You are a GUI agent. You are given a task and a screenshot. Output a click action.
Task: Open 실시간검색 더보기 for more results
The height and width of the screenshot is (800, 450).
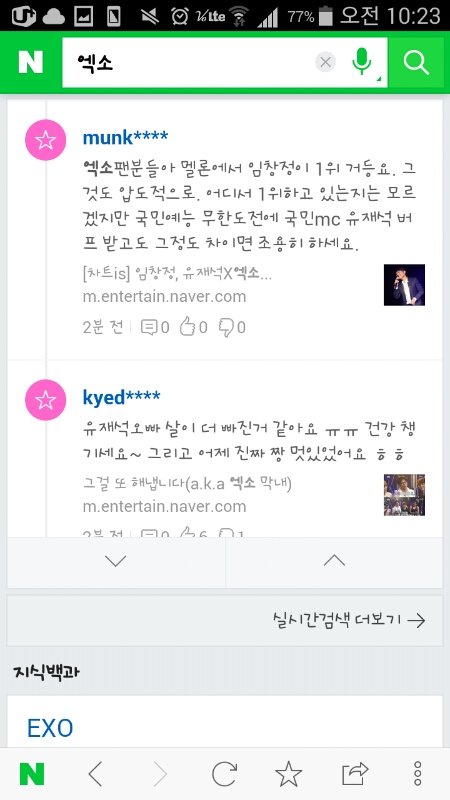point(349,620)
